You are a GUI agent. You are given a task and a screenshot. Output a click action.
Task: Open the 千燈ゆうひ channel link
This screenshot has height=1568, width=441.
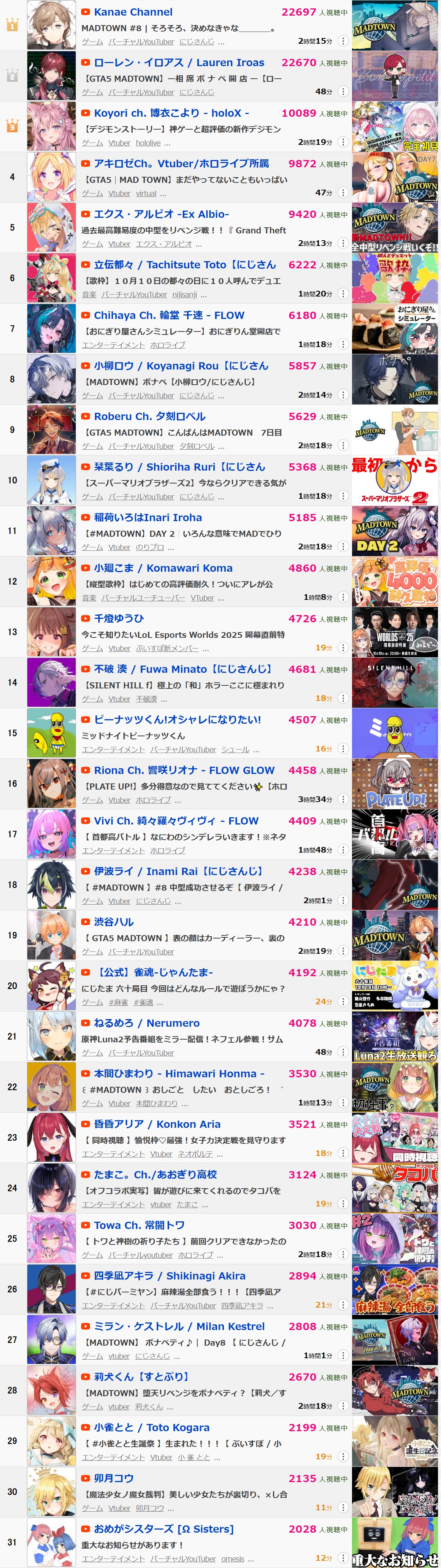(119, 618)
